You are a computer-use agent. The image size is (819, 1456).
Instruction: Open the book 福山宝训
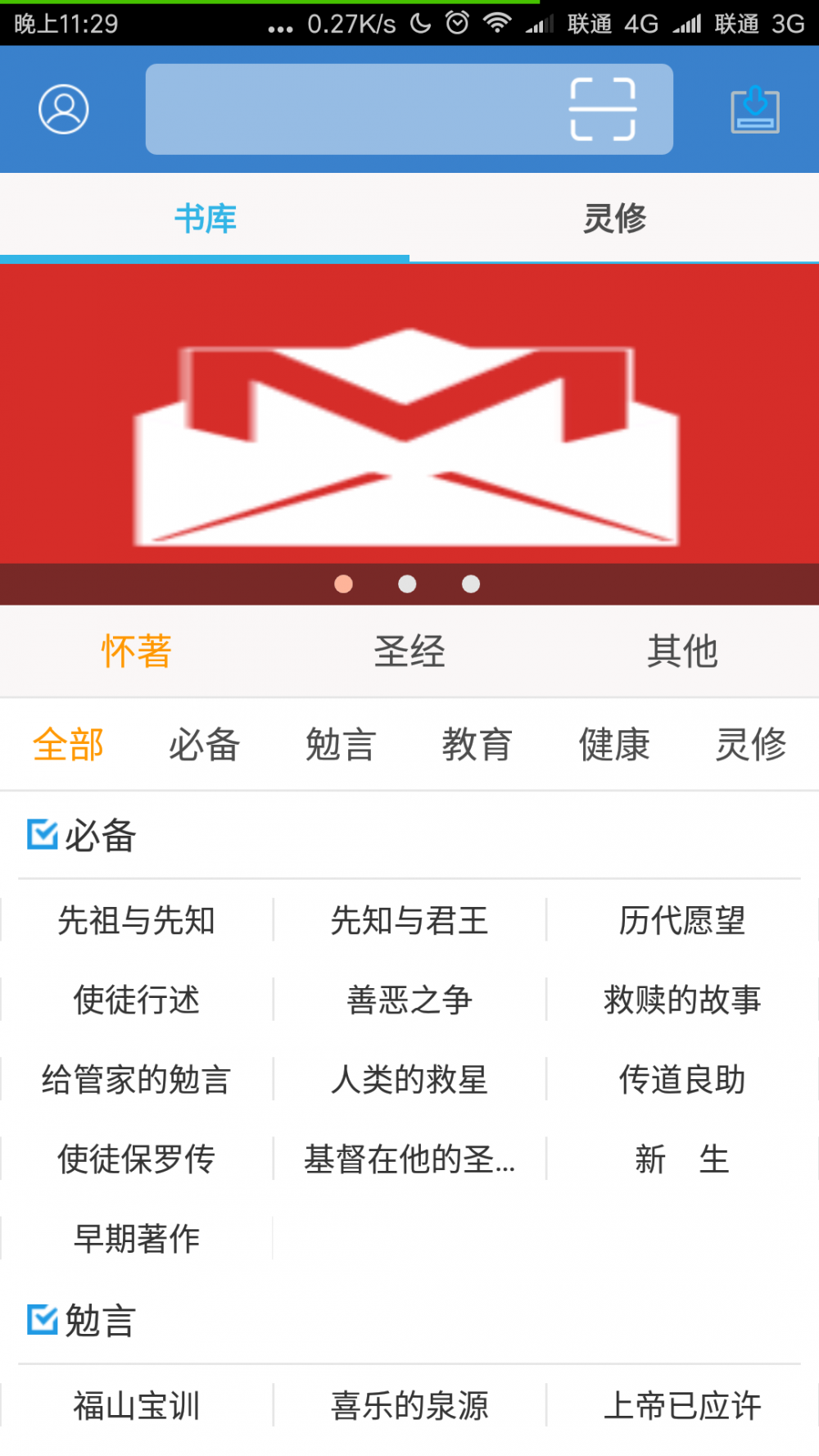pos(137,1406)
